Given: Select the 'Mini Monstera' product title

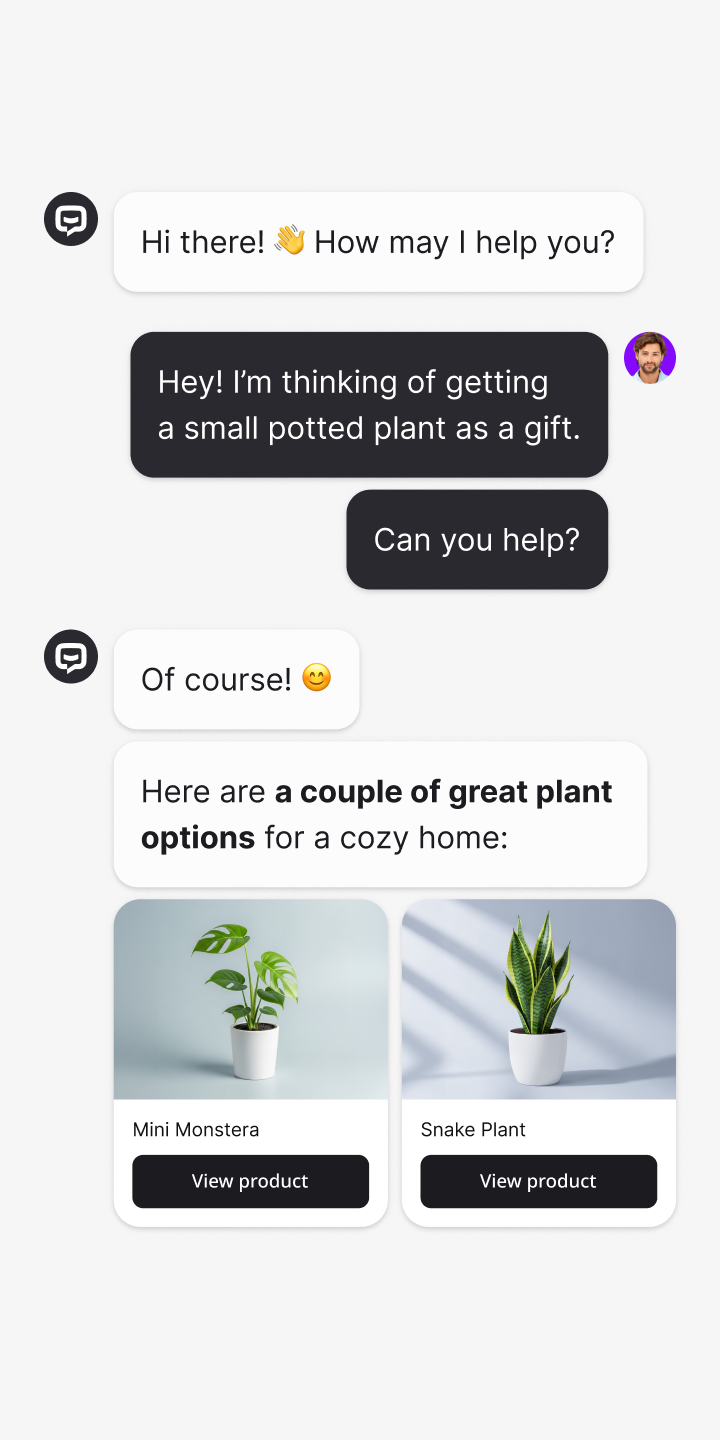Looking at the screenshot, I should pyautogui.click(x=196, y=1129).
